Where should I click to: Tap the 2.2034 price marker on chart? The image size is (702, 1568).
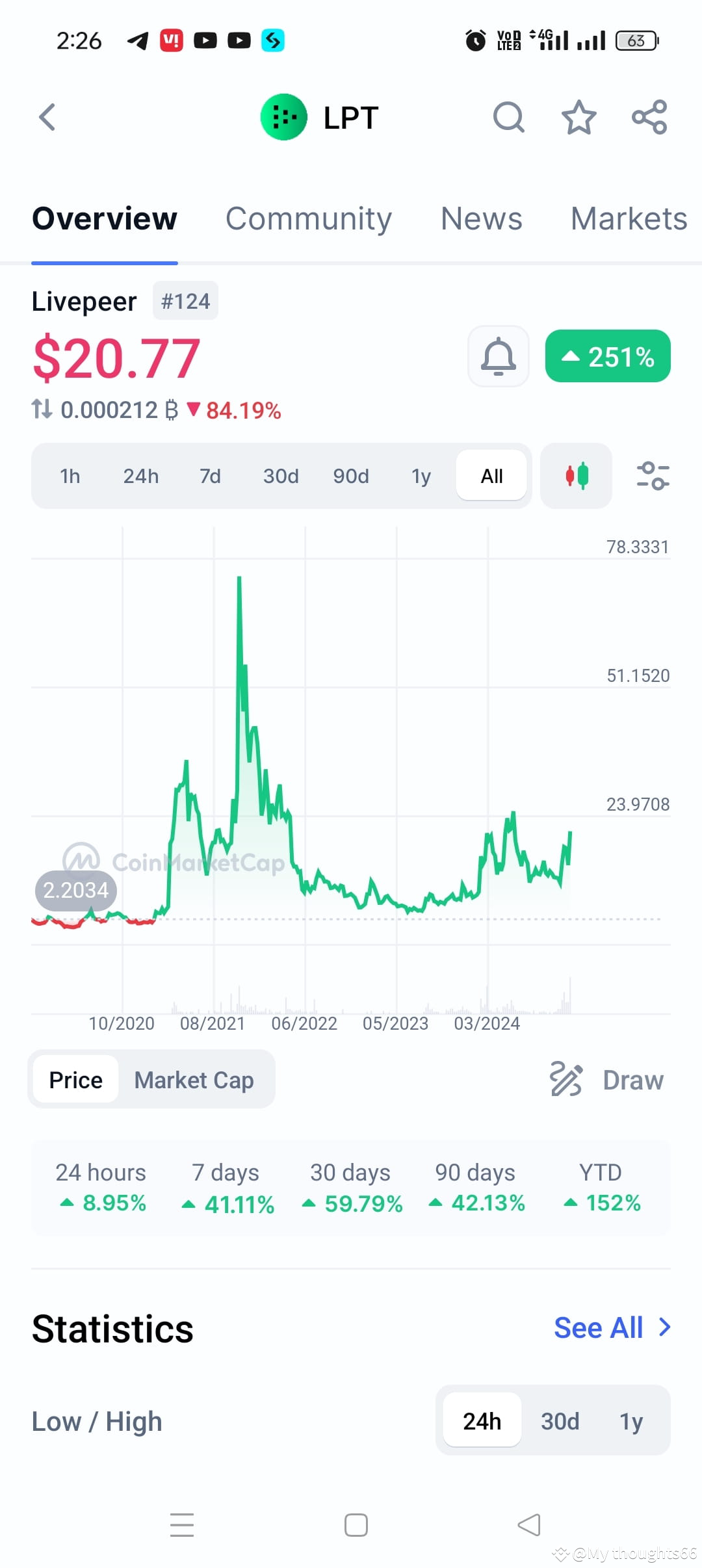(x=75, y=890)
